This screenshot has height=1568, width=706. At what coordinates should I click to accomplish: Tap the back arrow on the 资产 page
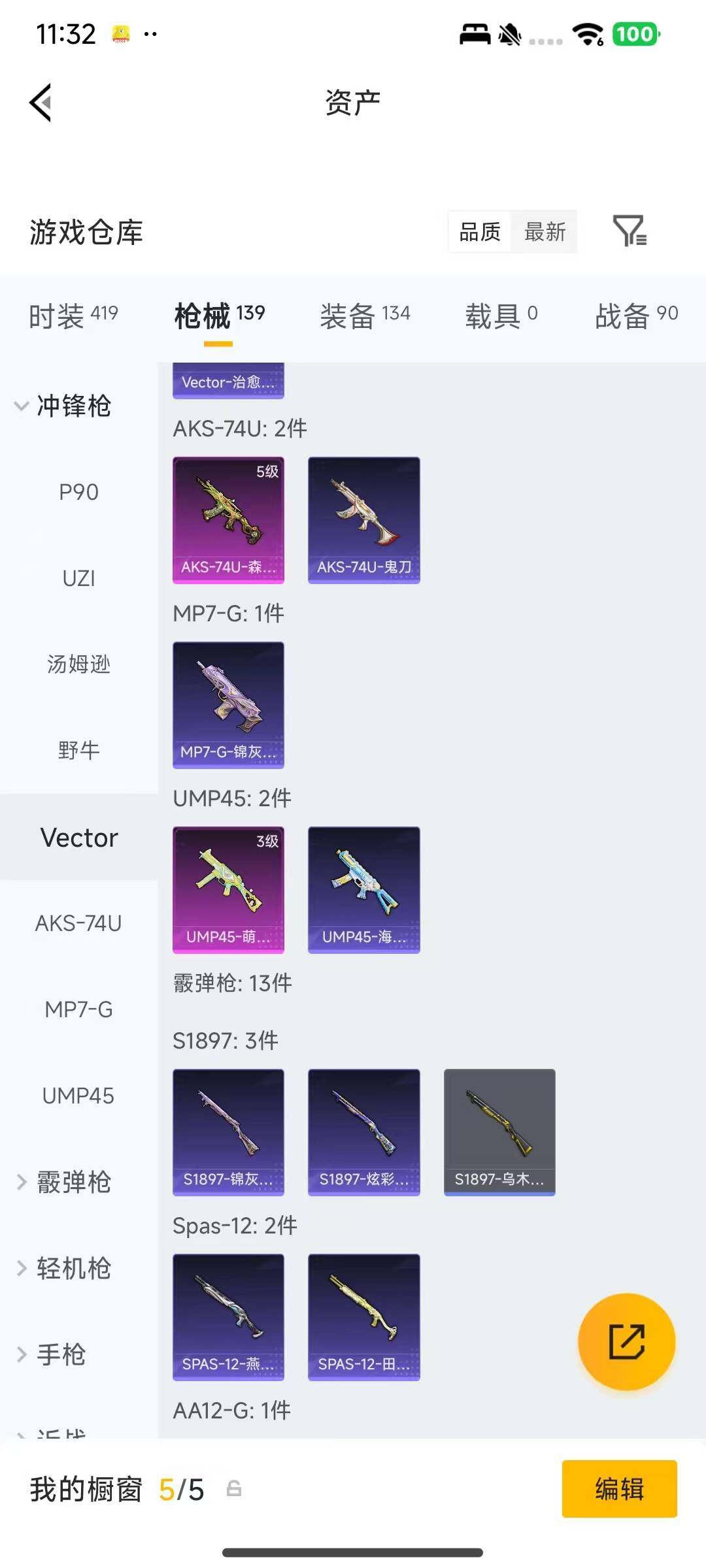39,103
